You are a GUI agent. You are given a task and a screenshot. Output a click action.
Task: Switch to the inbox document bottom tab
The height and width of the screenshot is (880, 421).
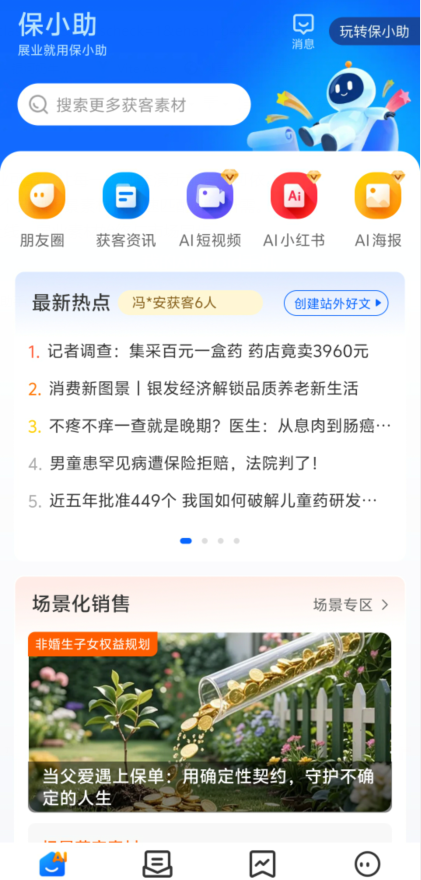click(157, 864)
